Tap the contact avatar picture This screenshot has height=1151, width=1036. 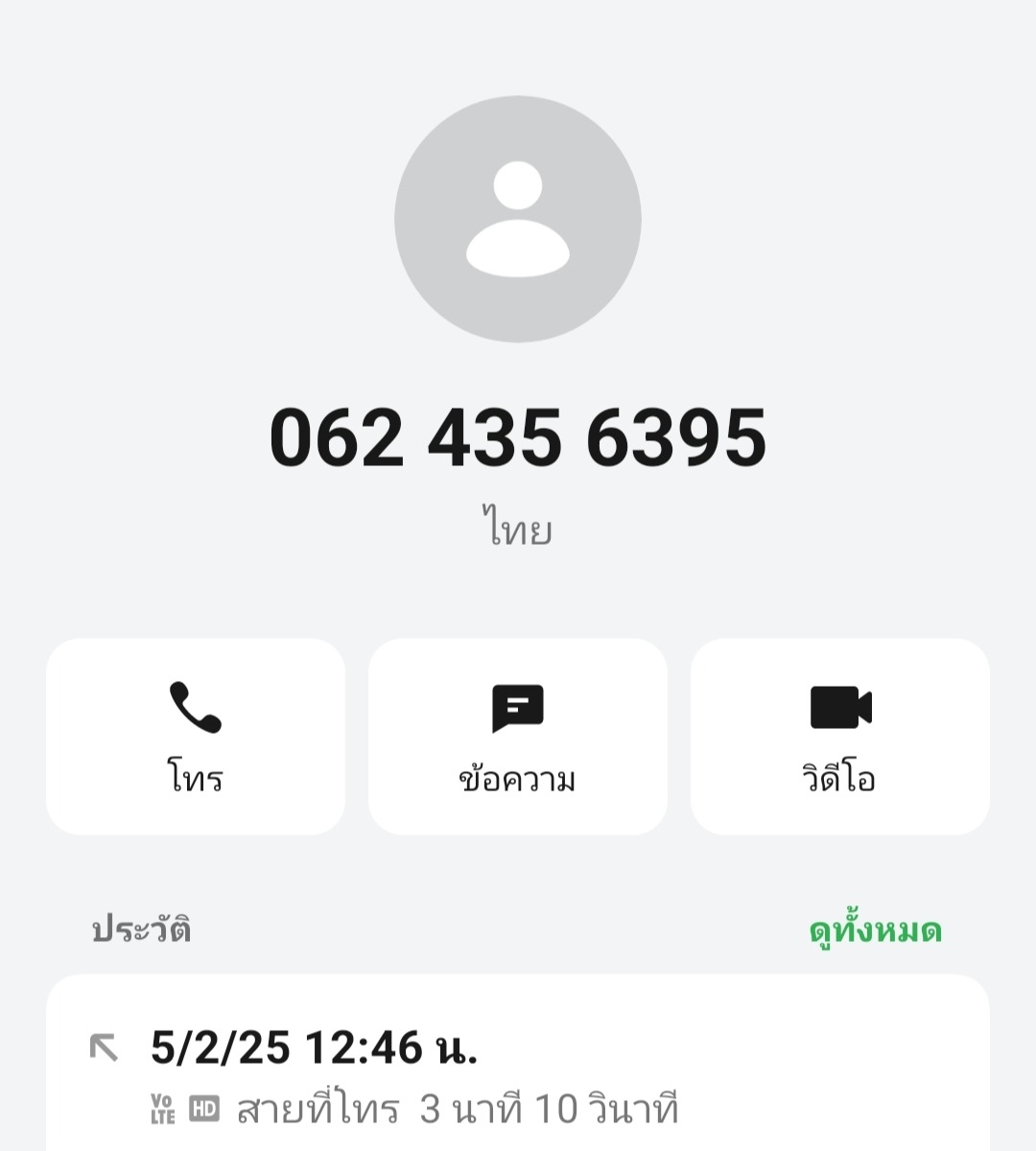coord(518,219)
